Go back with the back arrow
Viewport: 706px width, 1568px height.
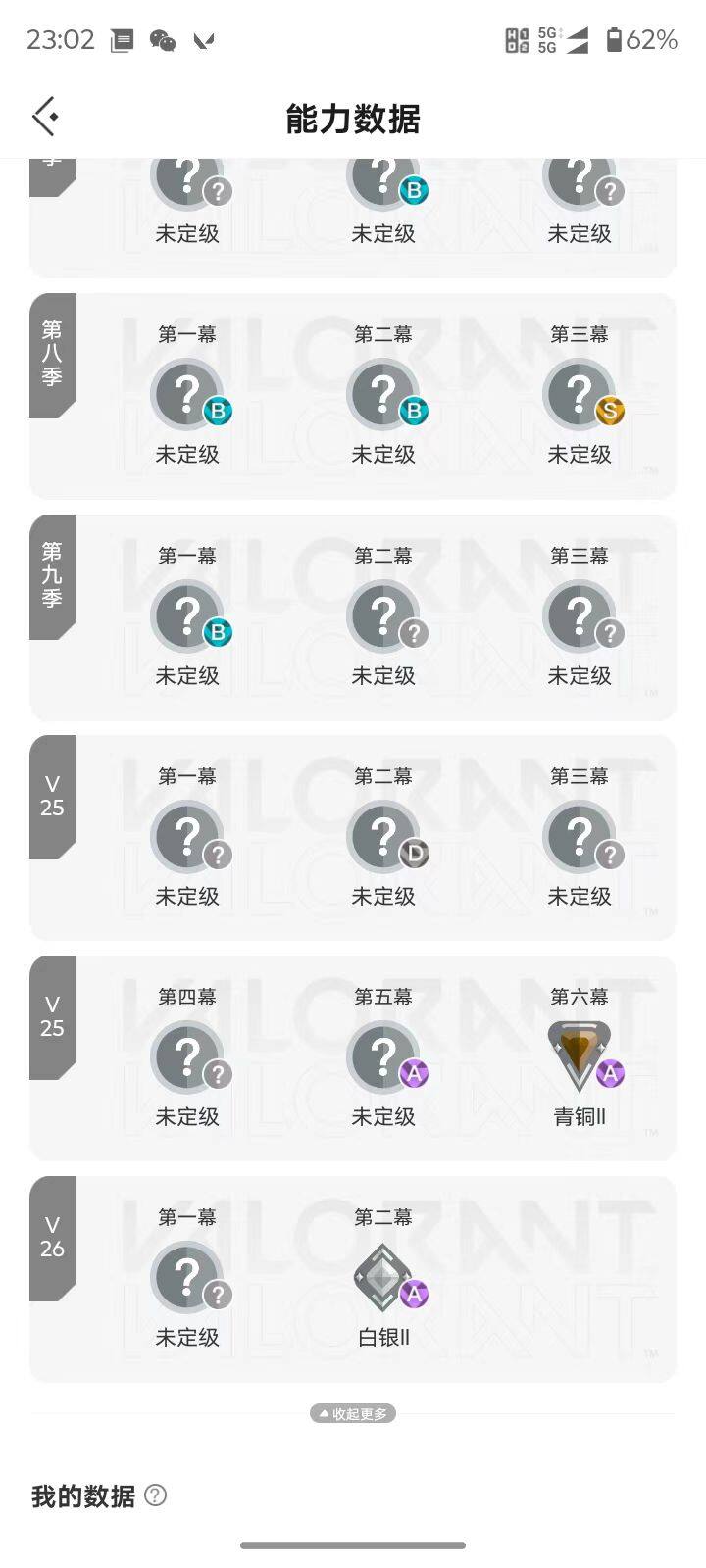(x=45, y=115)
